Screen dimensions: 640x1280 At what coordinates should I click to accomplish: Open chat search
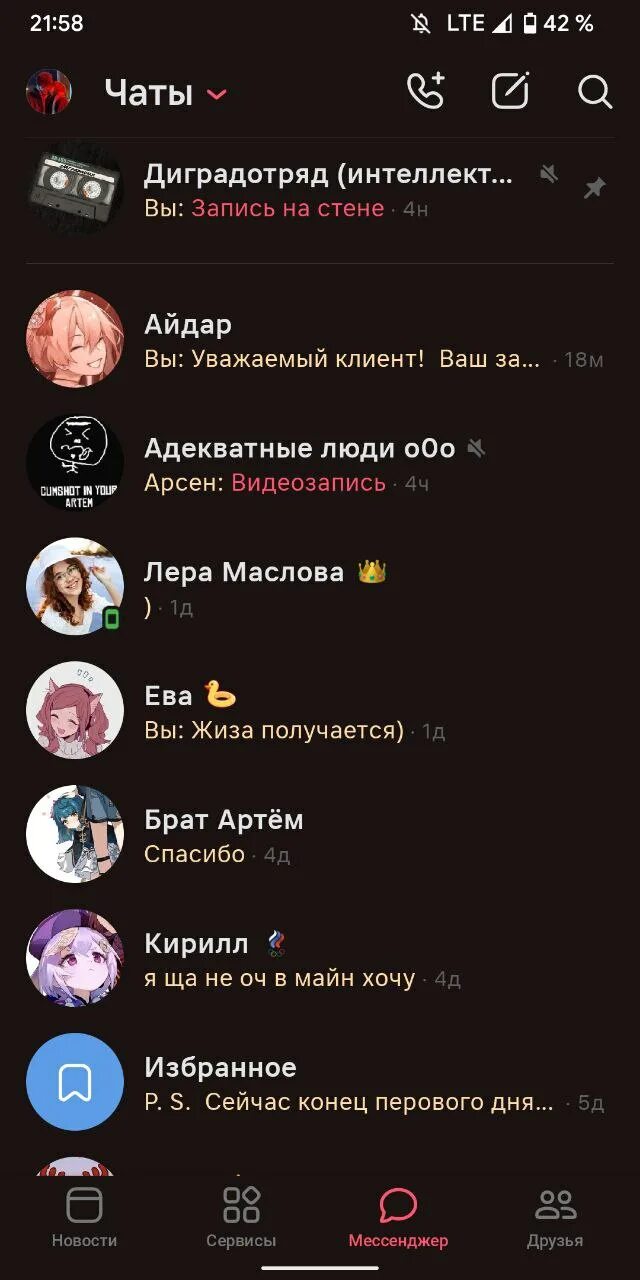tap(595, 92)
